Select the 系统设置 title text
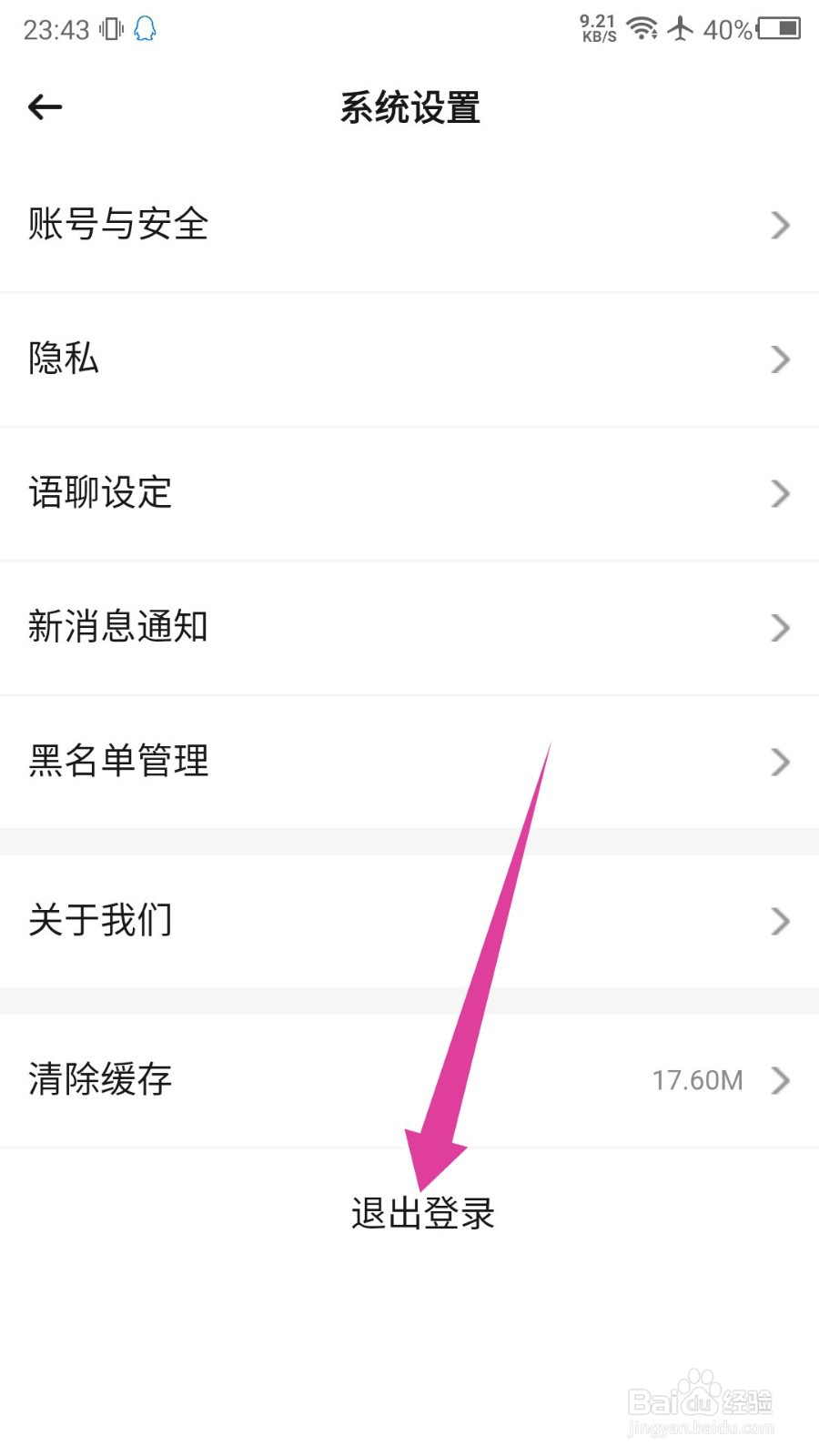This screenshot has height=1456, width=819. pos(409,107)
